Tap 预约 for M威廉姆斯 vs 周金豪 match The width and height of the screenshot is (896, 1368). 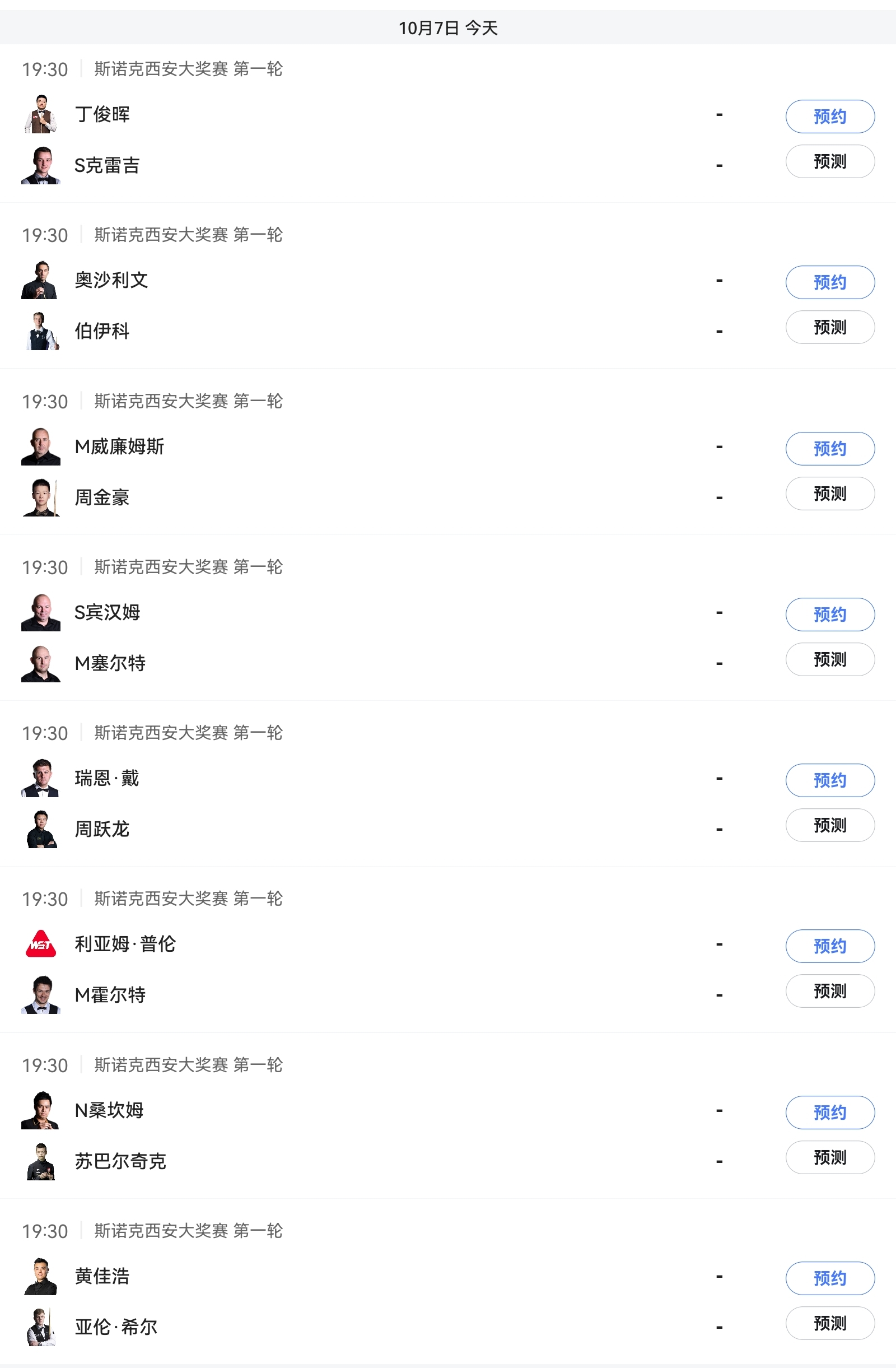click(x=829, y=448)
